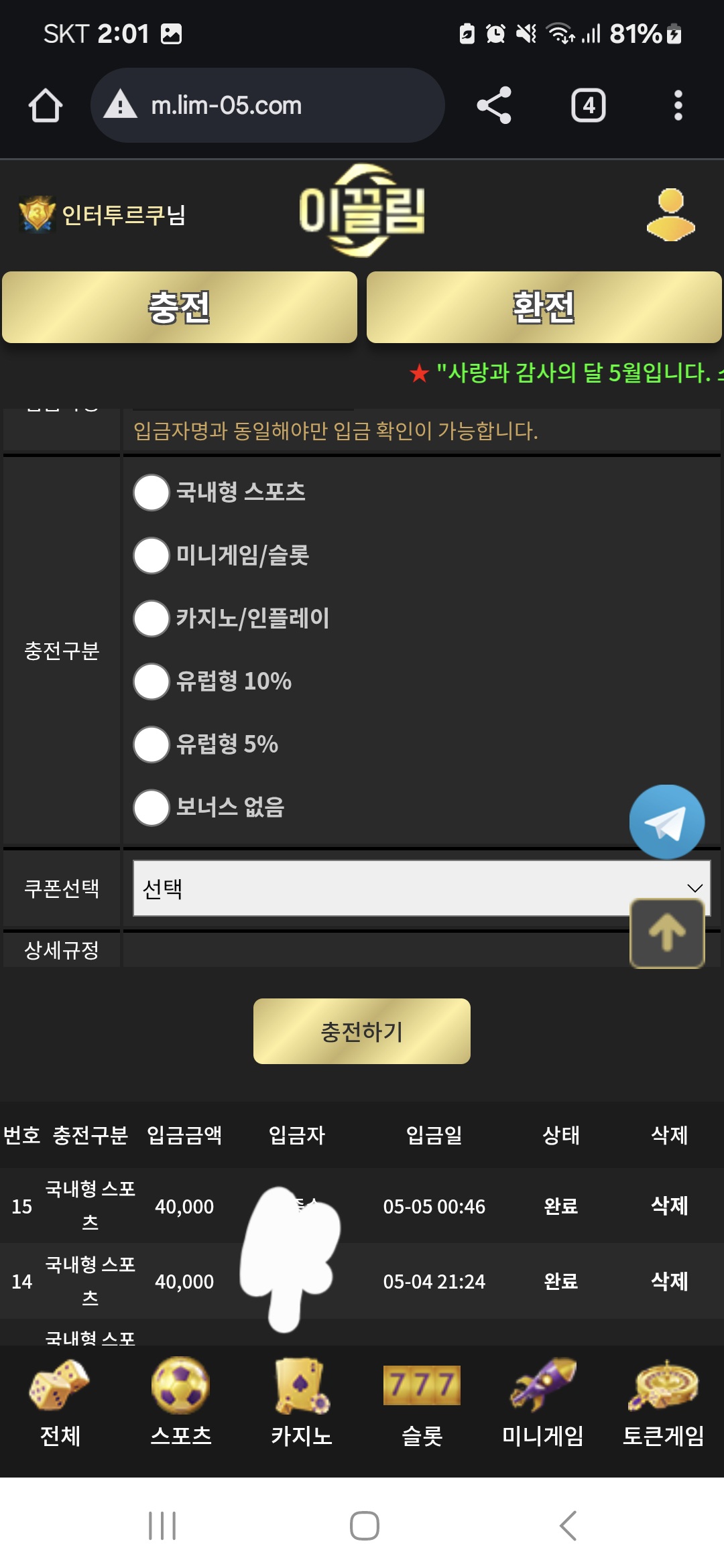The image size is (724, 1568).
Task: Submit with the 충전하기 button
Action: point(362,1031)
